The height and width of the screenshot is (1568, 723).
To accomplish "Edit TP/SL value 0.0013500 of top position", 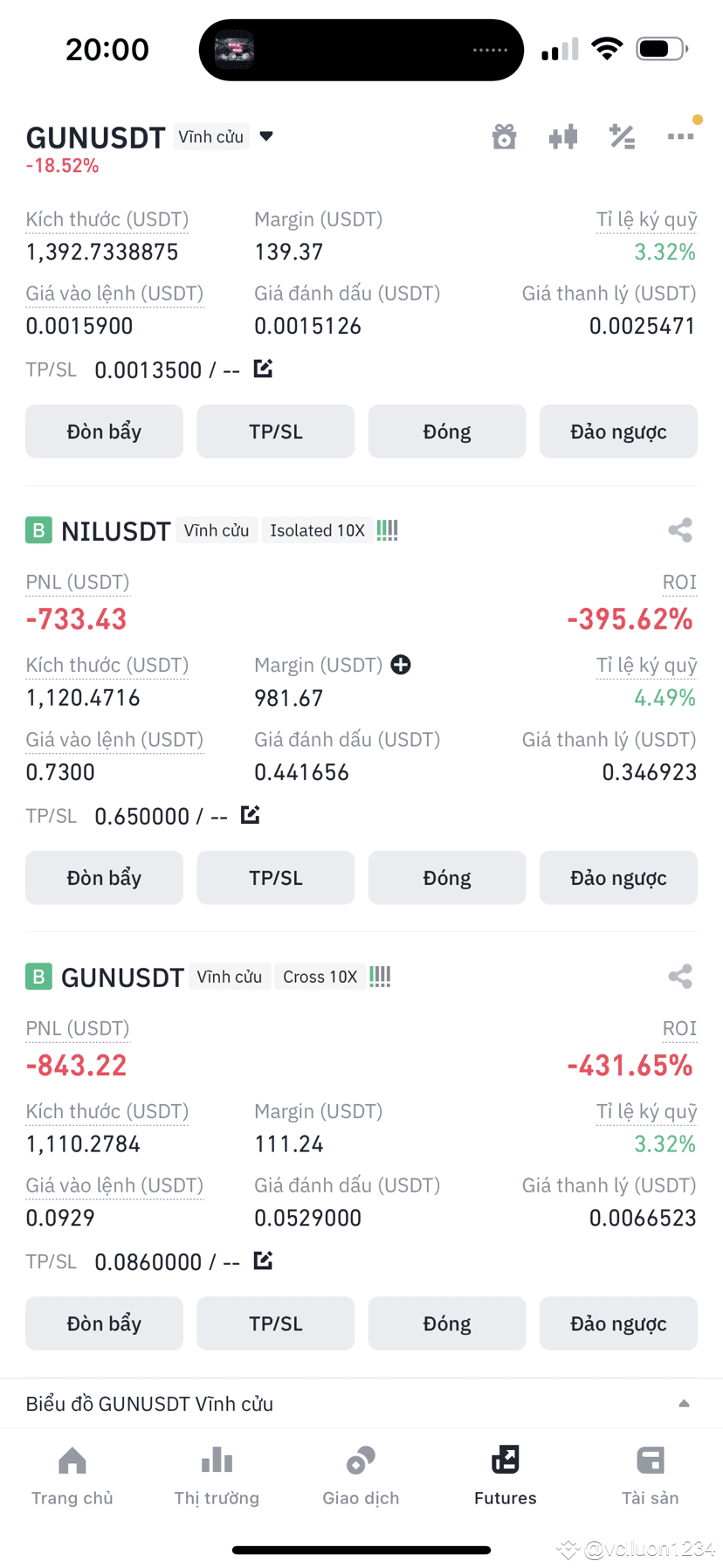I will pyautogui.click(x=263, y=369).
